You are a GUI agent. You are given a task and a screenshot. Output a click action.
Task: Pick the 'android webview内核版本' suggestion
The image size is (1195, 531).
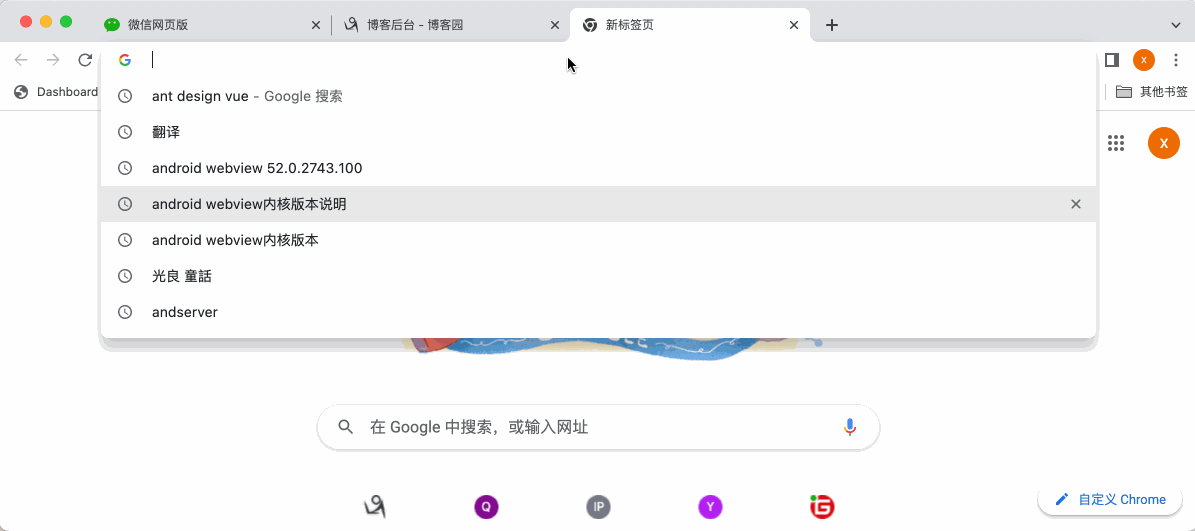(235, 240)
